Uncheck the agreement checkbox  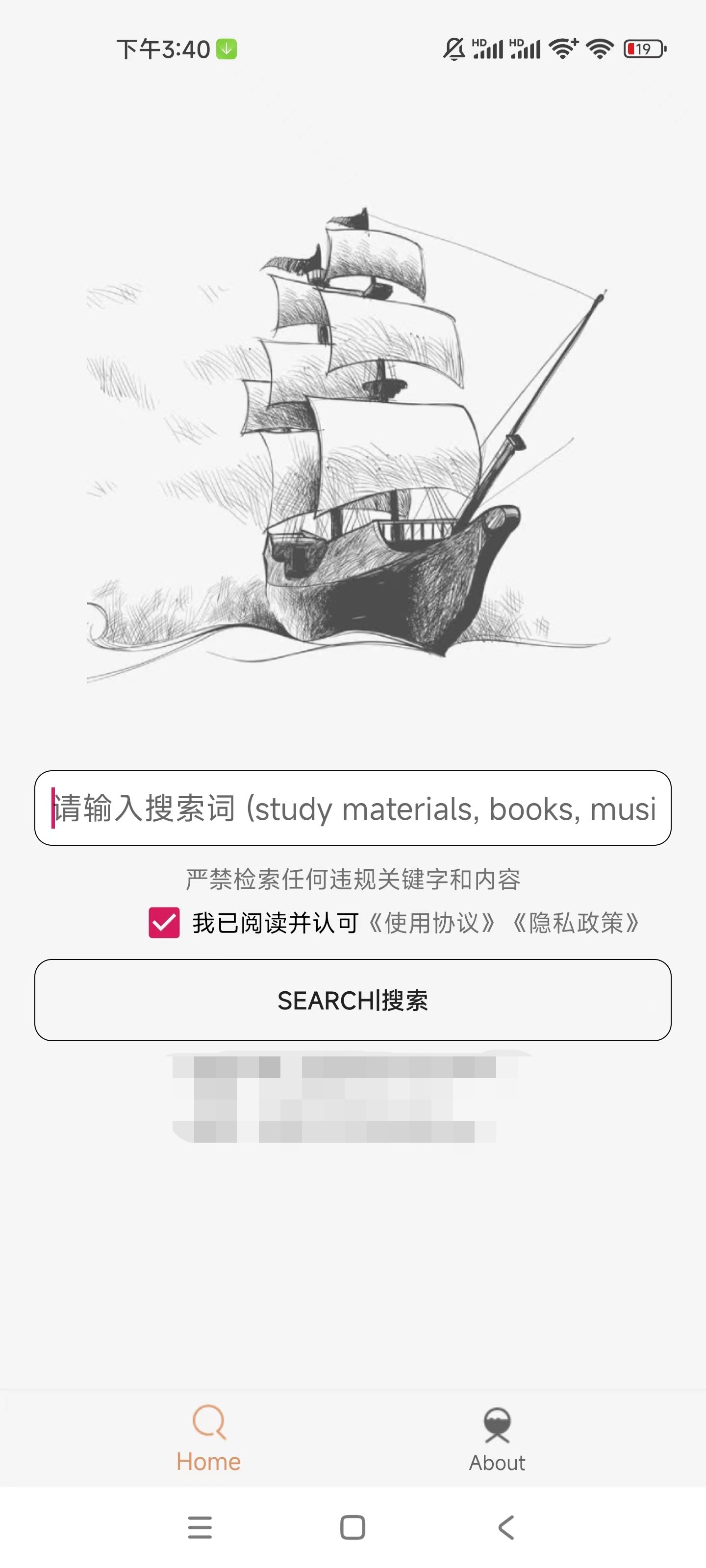point(164,922)
